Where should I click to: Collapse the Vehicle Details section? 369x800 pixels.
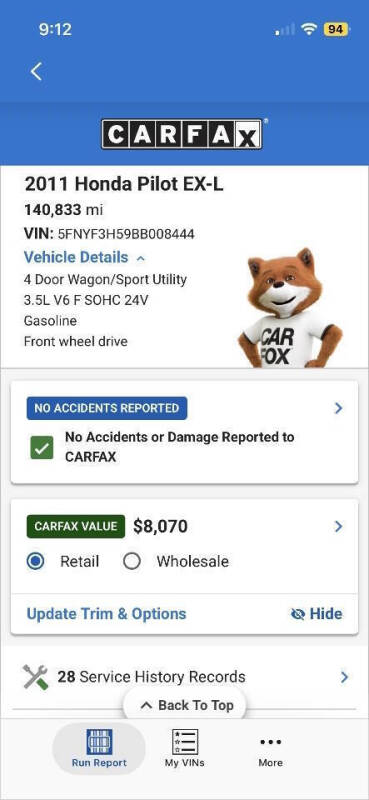coord(85,258)
